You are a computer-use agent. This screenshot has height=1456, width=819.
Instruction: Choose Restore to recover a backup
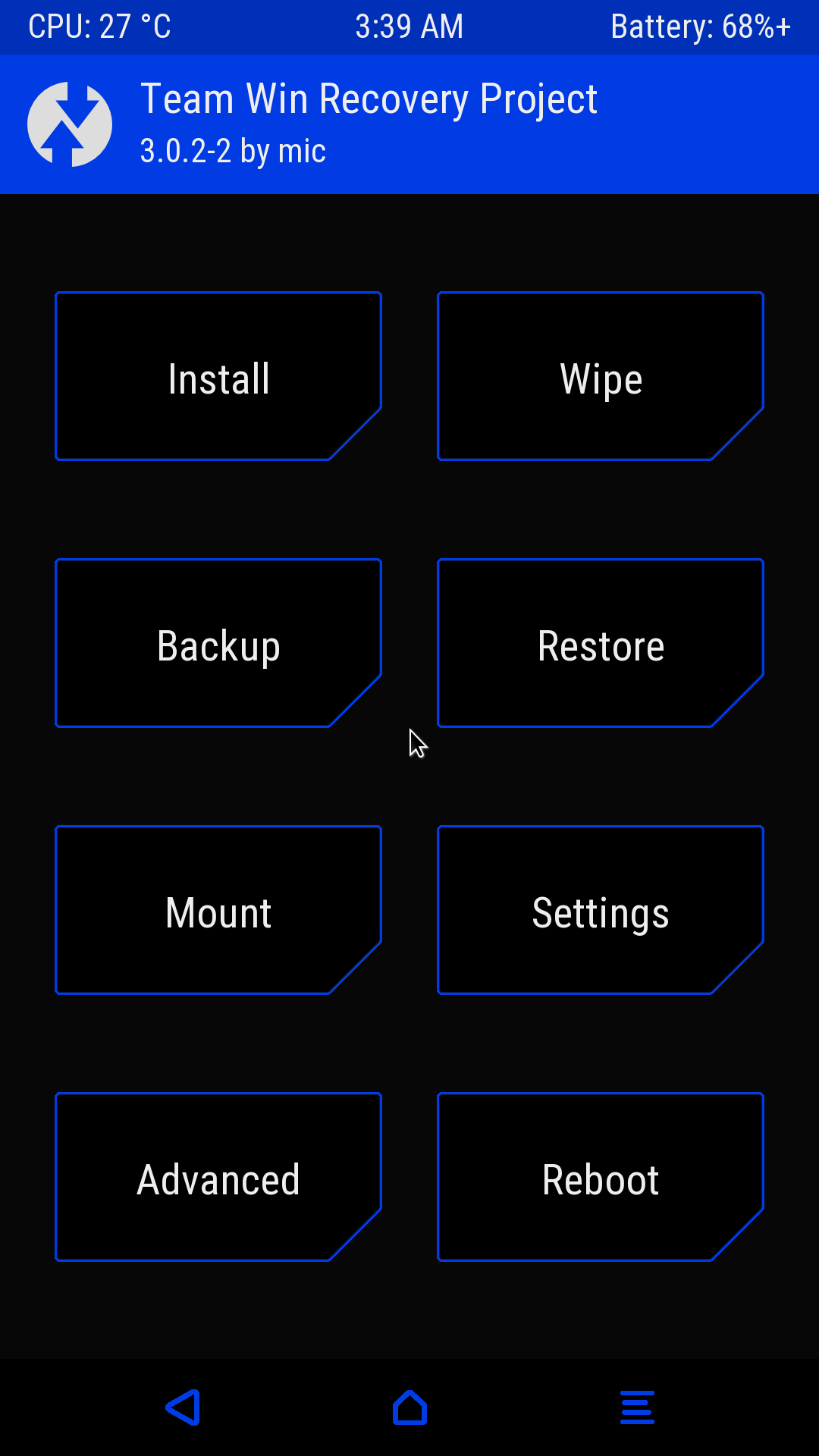(601, 644)
